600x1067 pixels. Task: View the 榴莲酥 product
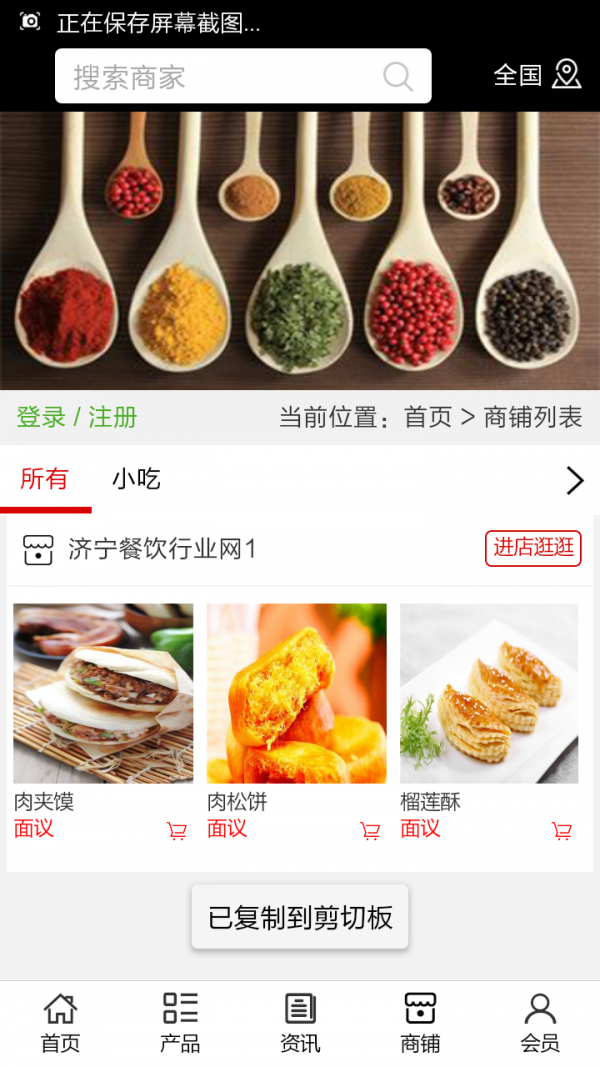489,693
